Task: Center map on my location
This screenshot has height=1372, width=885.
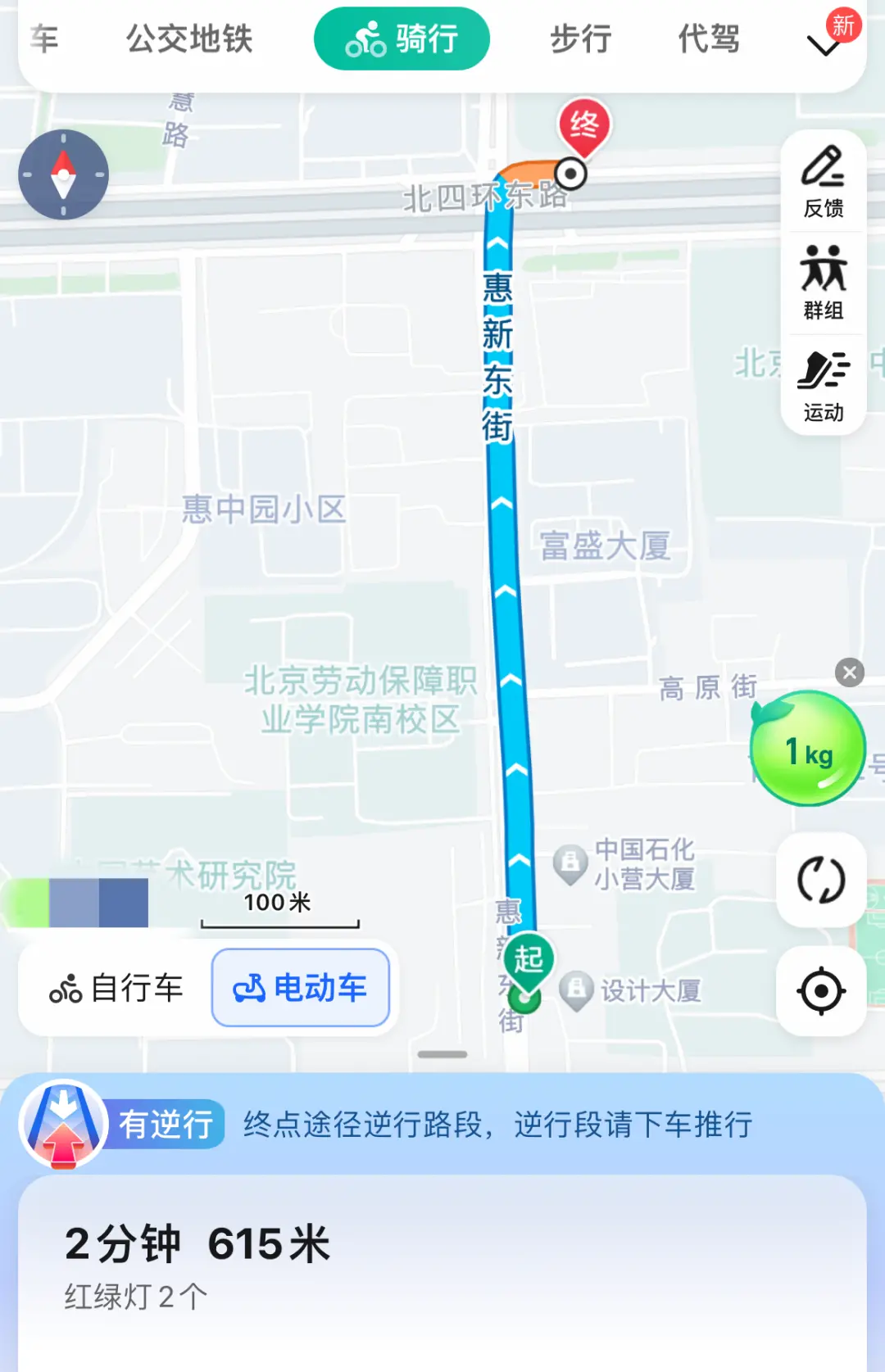Action: pyautogui.click(x=821, y=991)
